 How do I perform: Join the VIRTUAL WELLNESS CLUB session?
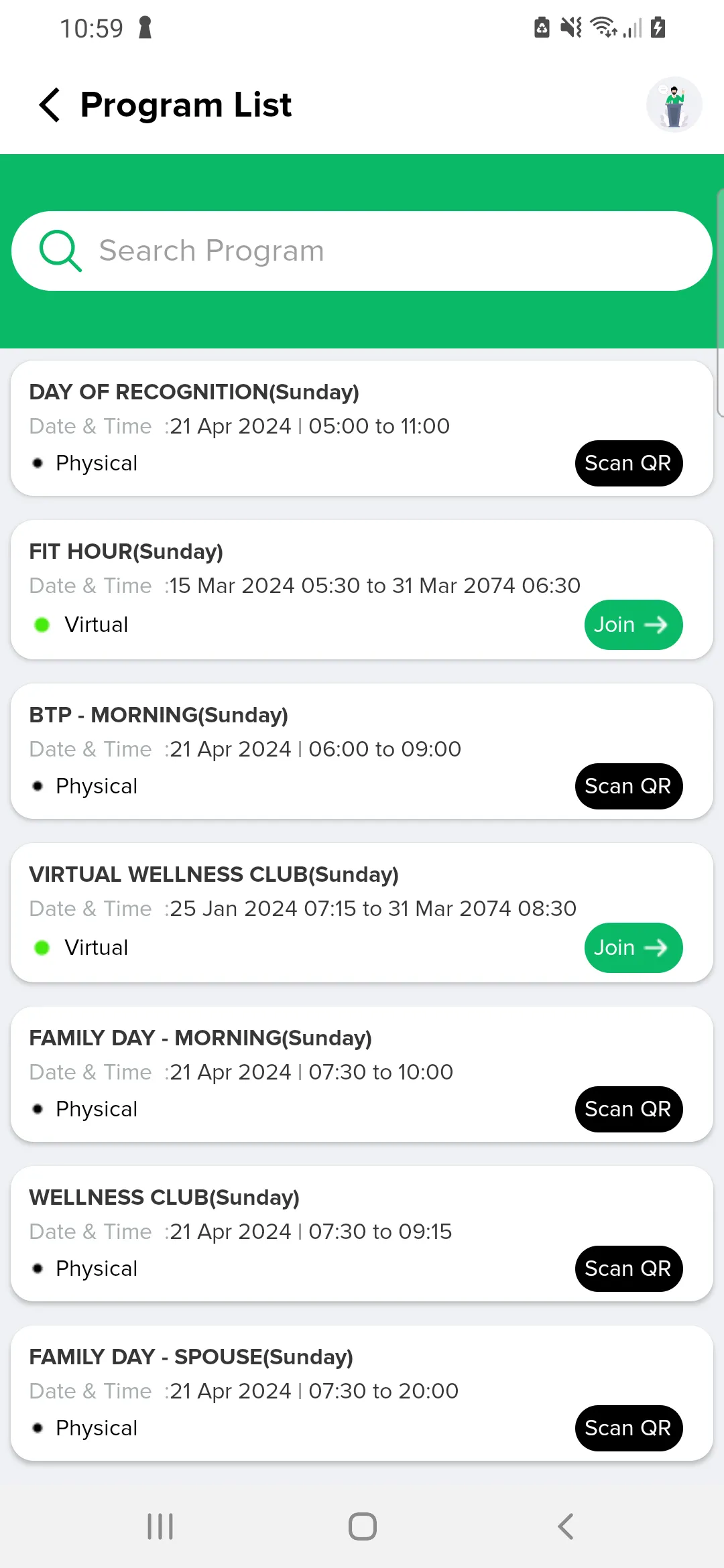point(633,948)
